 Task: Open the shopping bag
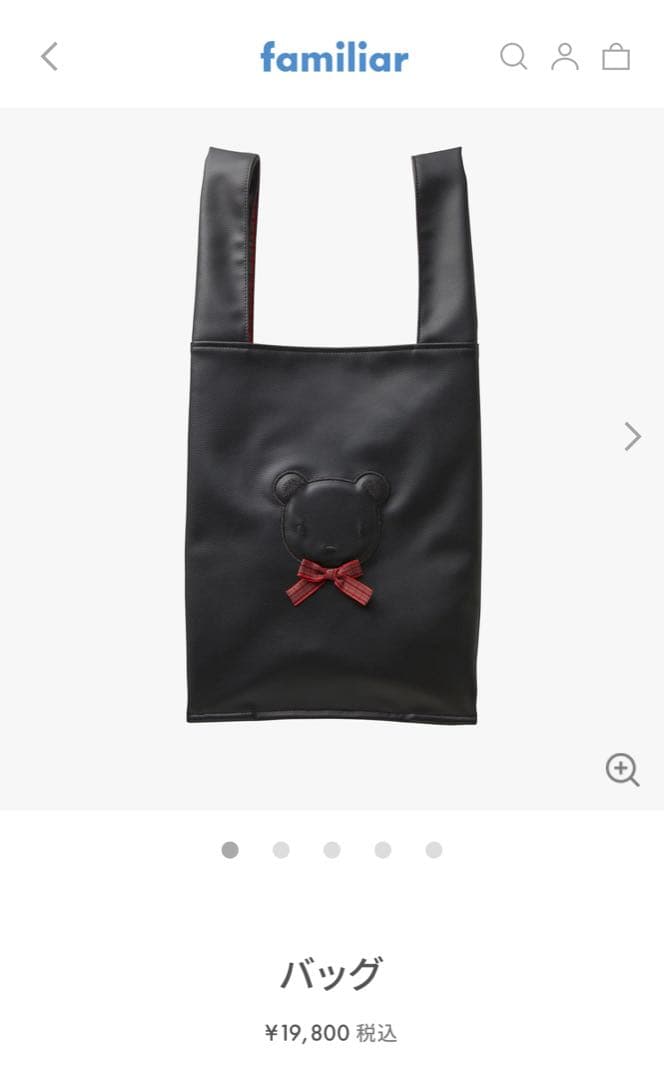click(x=616, y=57)
